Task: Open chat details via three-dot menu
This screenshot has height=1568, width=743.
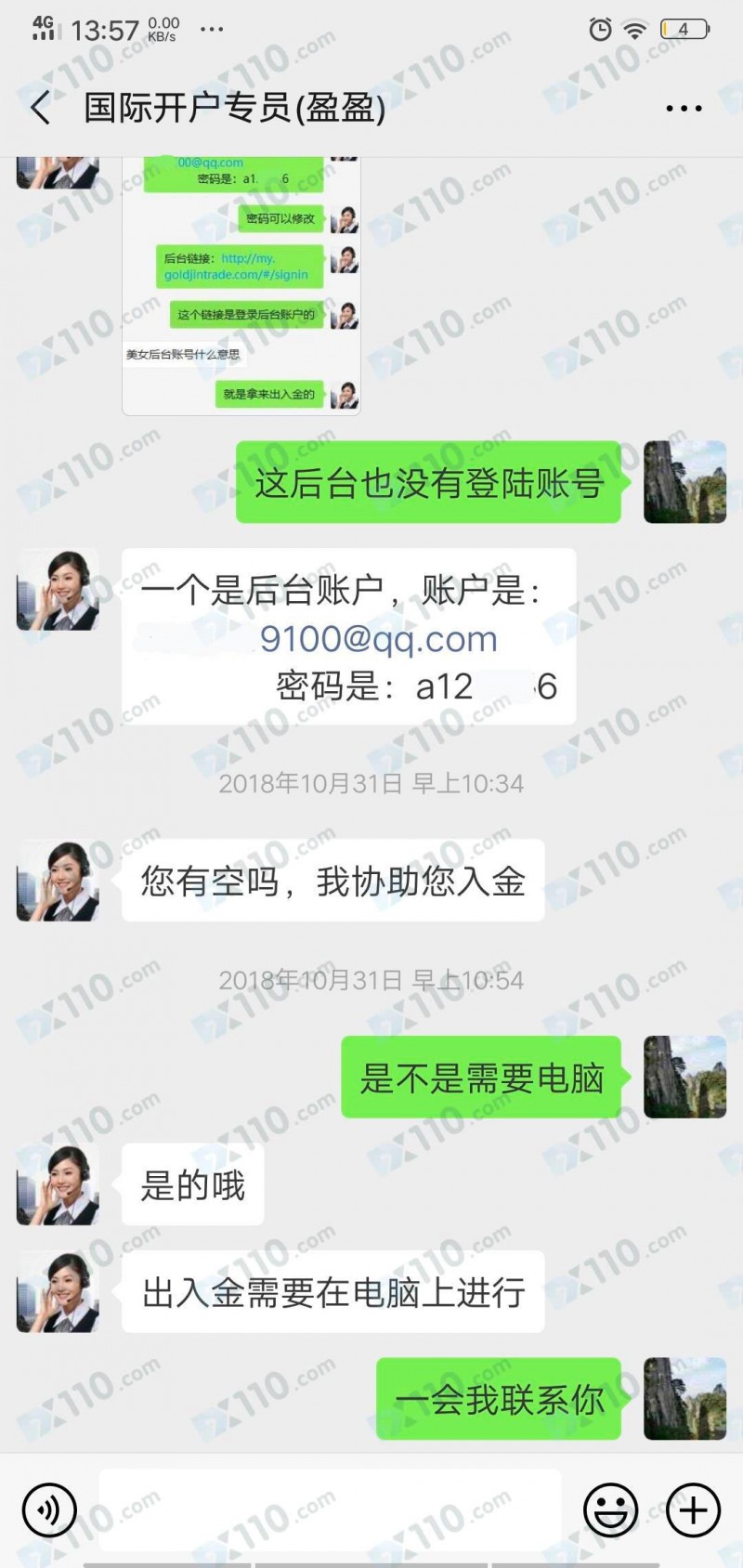Action: tap(684, 109)
